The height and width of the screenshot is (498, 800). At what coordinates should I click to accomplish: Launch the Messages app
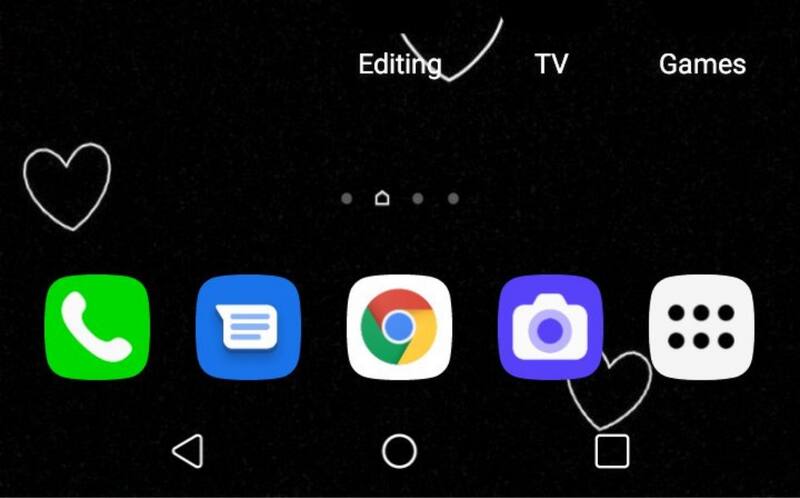coord(248,326)
